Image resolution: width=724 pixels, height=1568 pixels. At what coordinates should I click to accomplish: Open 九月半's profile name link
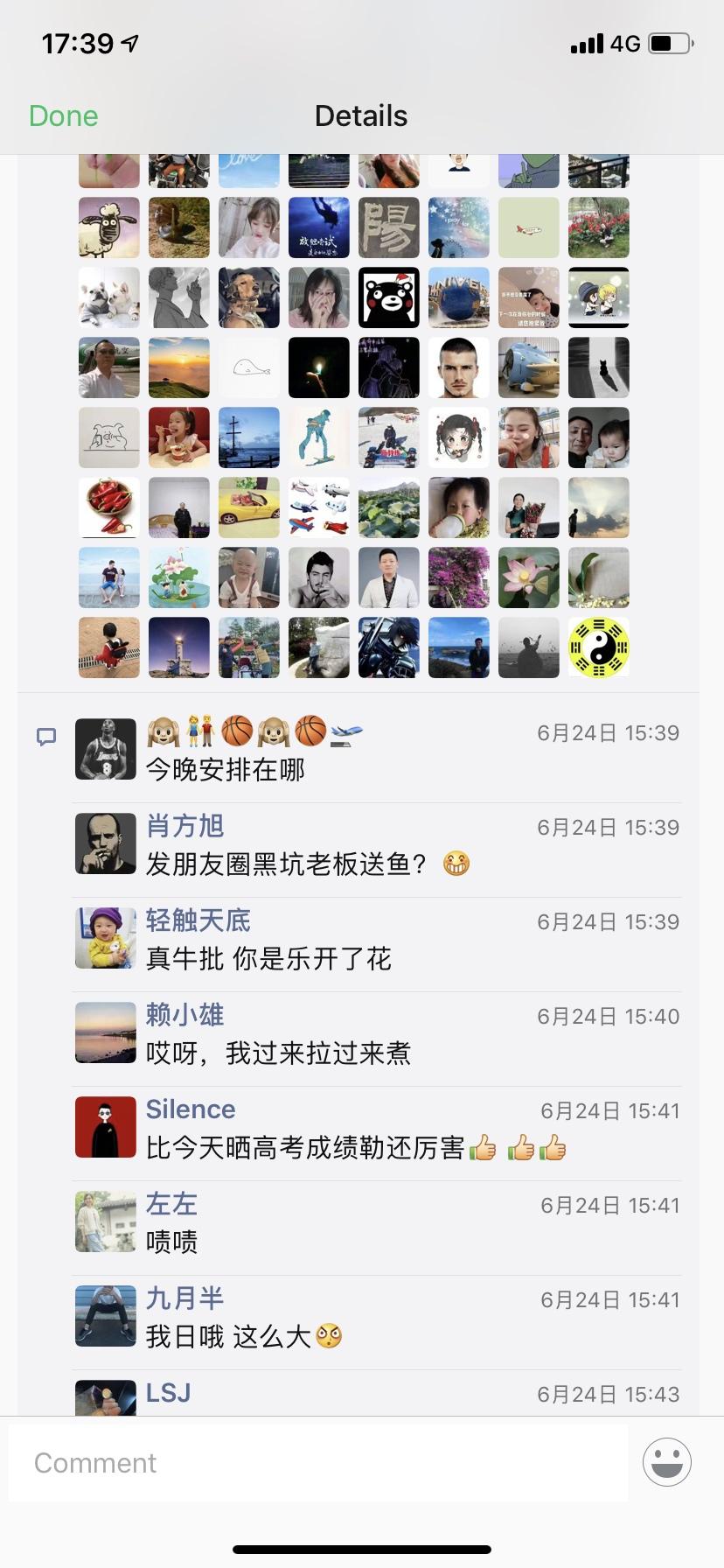click(184, 1298)
